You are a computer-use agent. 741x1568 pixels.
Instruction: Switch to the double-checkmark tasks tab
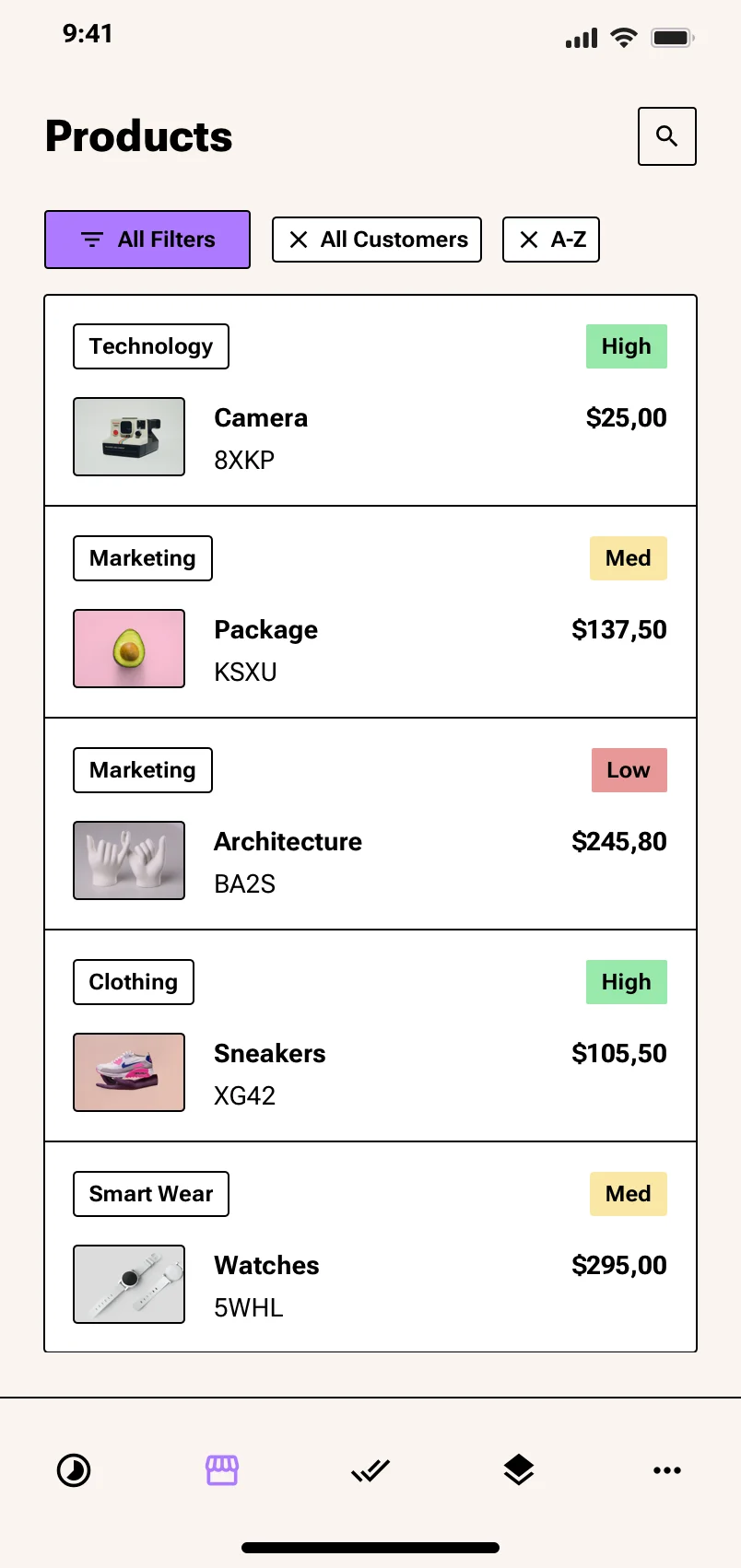[x=370, y=1470]
